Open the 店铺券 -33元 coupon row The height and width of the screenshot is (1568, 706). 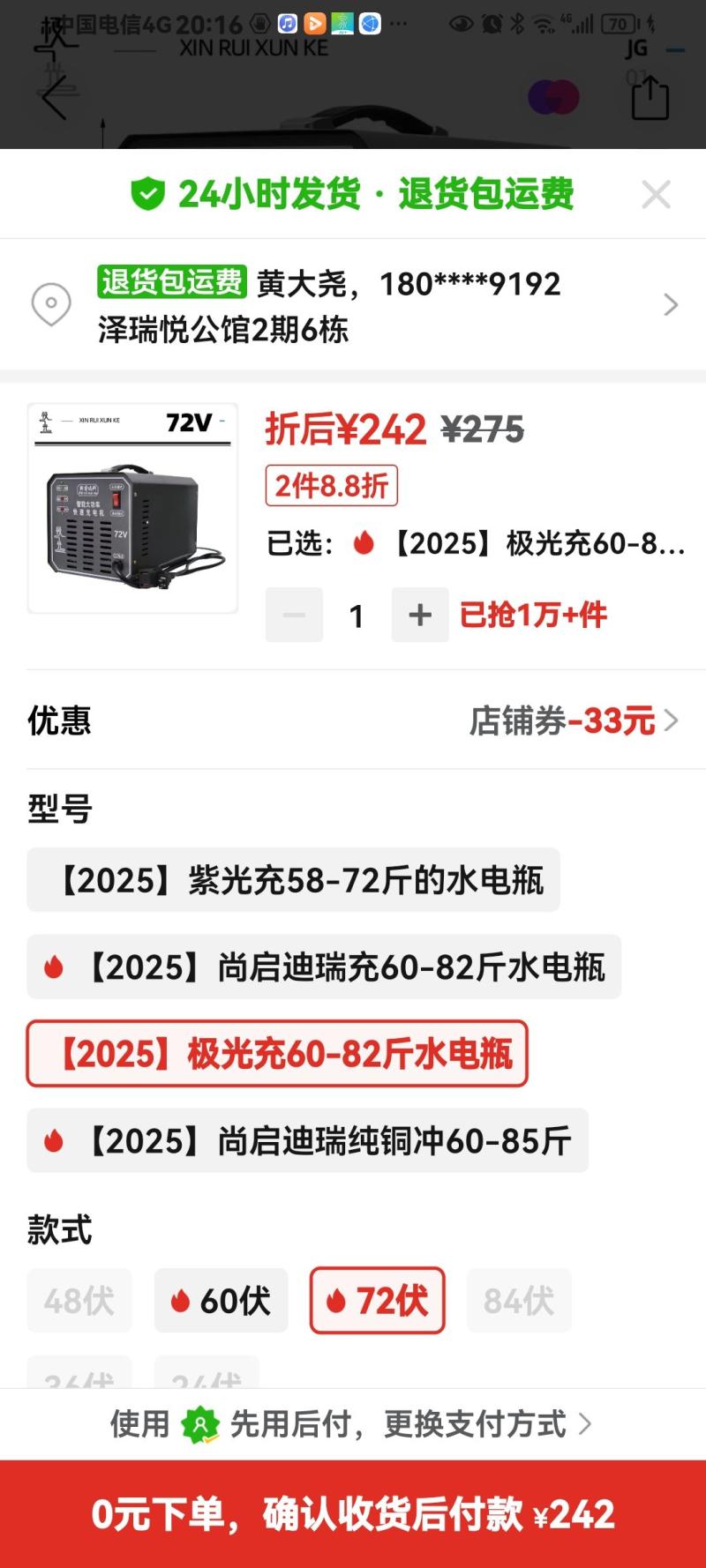[x=574, y=721]
